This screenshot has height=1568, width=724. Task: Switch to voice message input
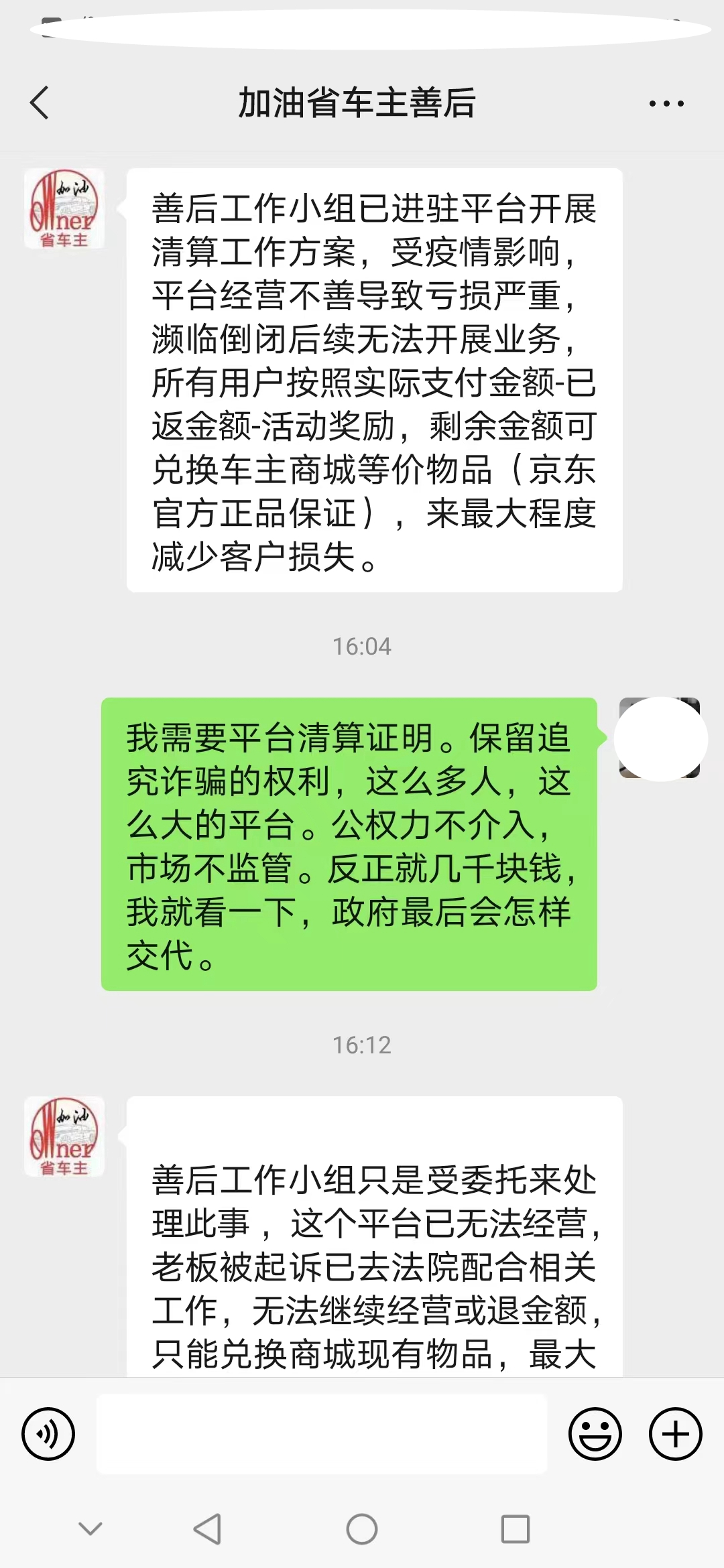(x=48, y=1434)
